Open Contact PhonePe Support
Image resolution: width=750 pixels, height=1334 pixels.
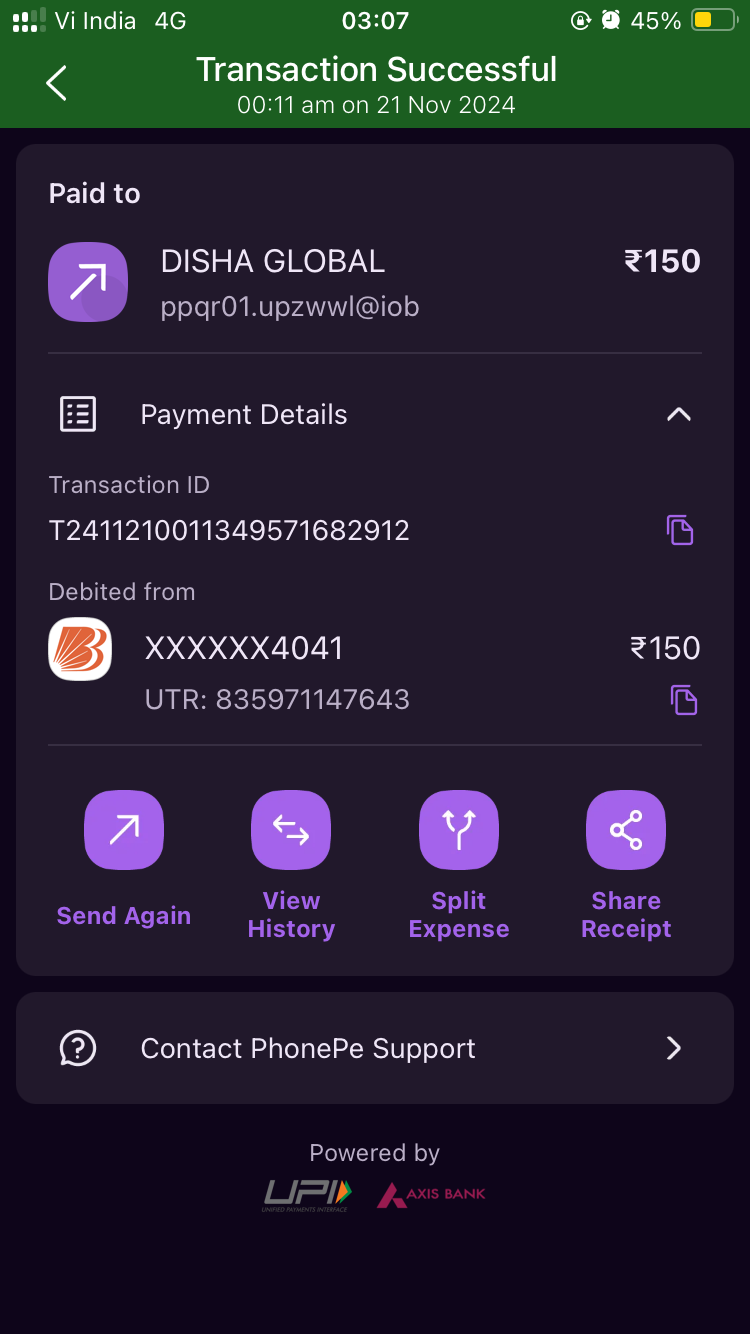(x=375, y=1048)
